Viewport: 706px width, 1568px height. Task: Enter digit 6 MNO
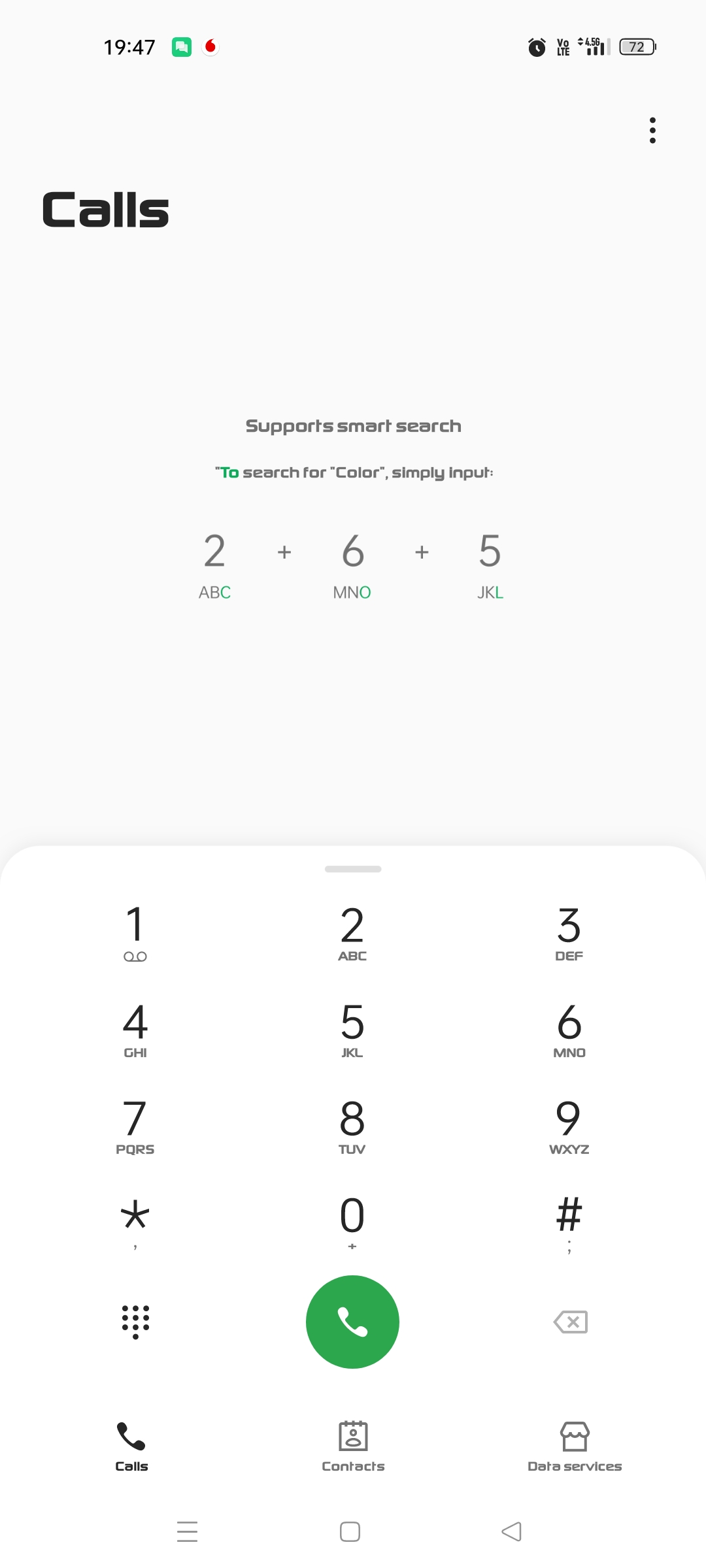coord(569,1030)
